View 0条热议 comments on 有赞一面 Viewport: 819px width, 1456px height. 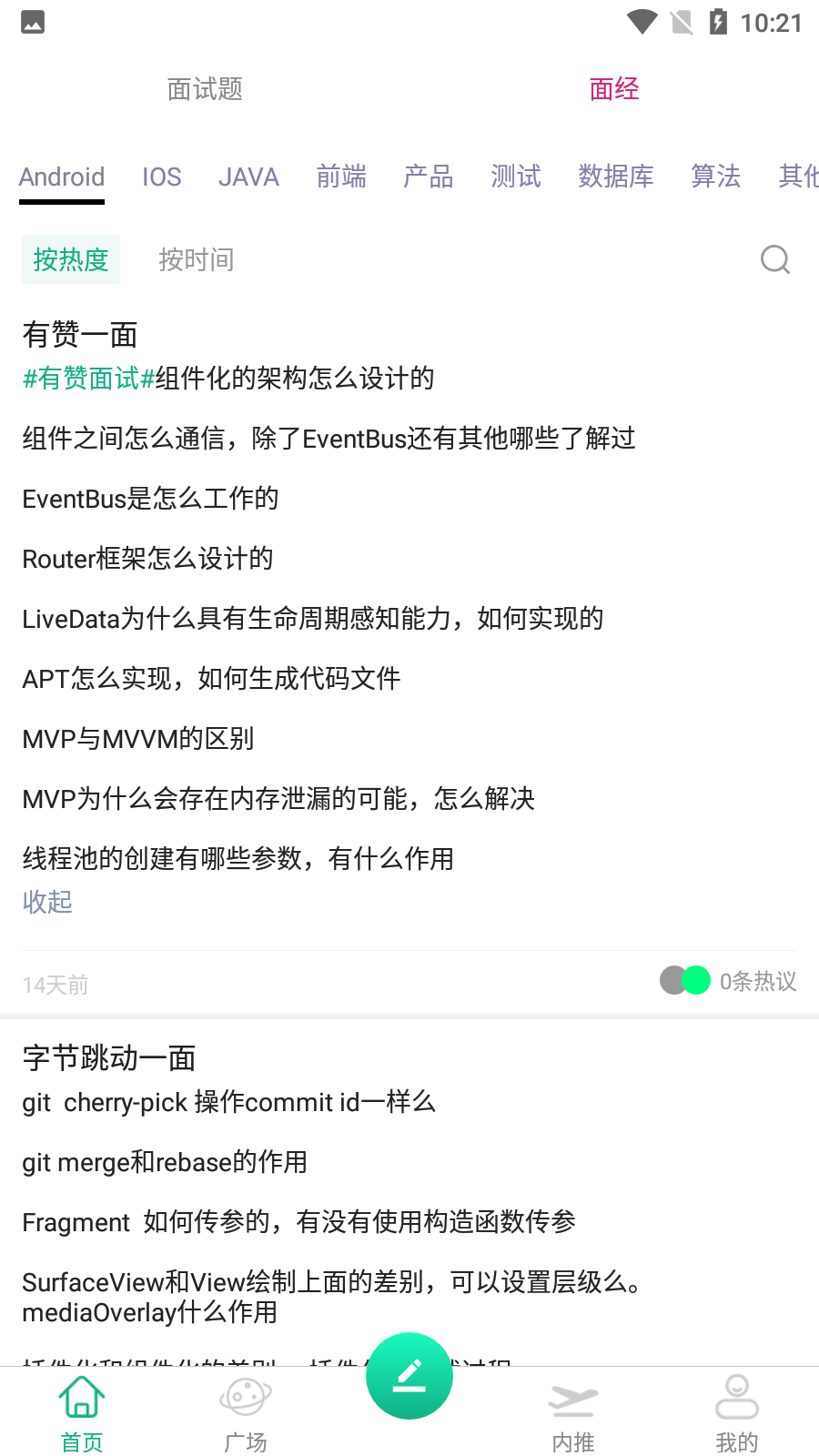[757, 981]
